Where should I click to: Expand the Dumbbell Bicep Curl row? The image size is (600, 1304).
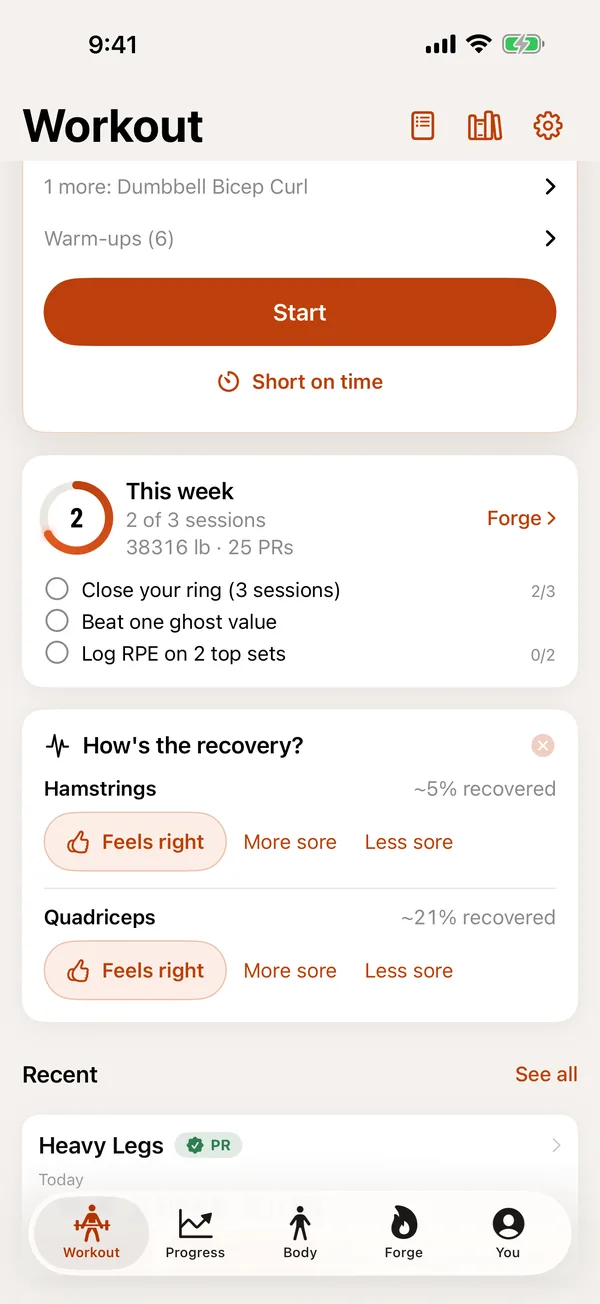tap(300, 187)
